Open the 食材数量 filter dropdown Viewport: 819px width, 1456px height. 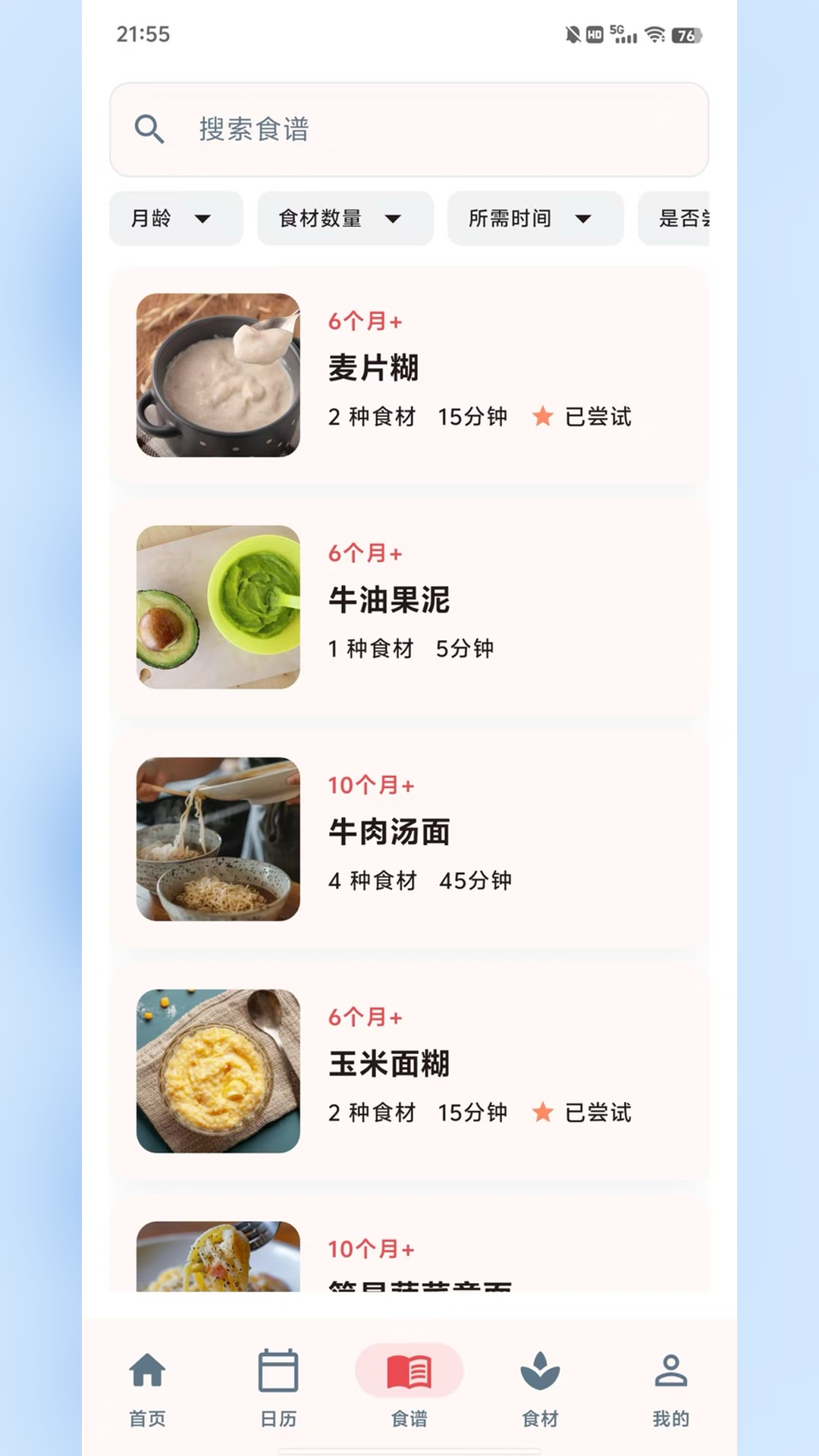click(345, 218)
